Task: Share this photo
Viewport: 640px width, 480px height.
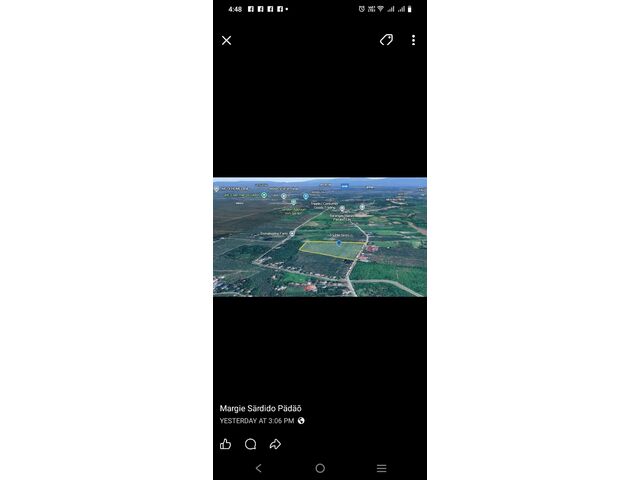Action: 275,444
